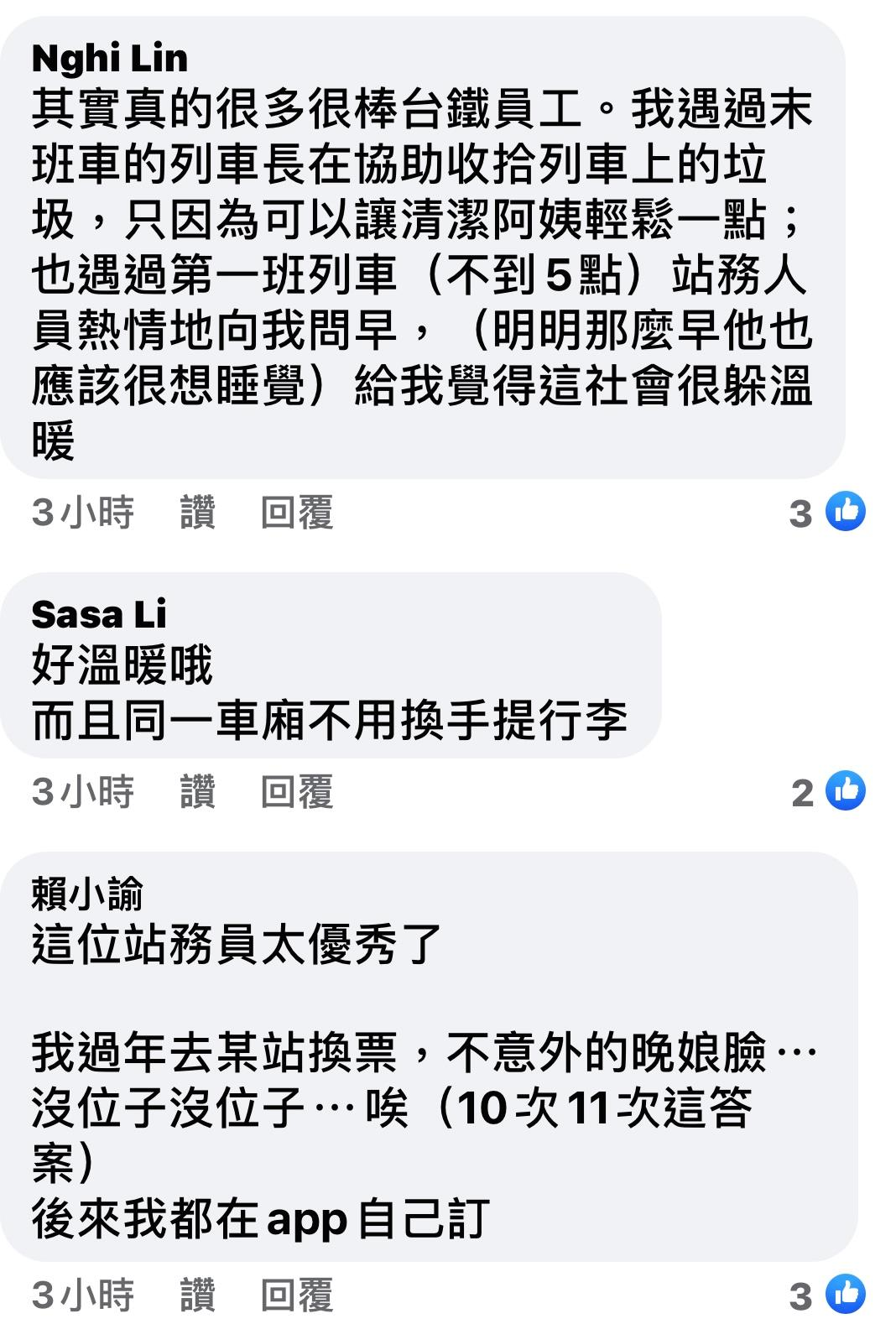Open Nghi Lin's profile name

pyautogui.click(x=110, y=59)
